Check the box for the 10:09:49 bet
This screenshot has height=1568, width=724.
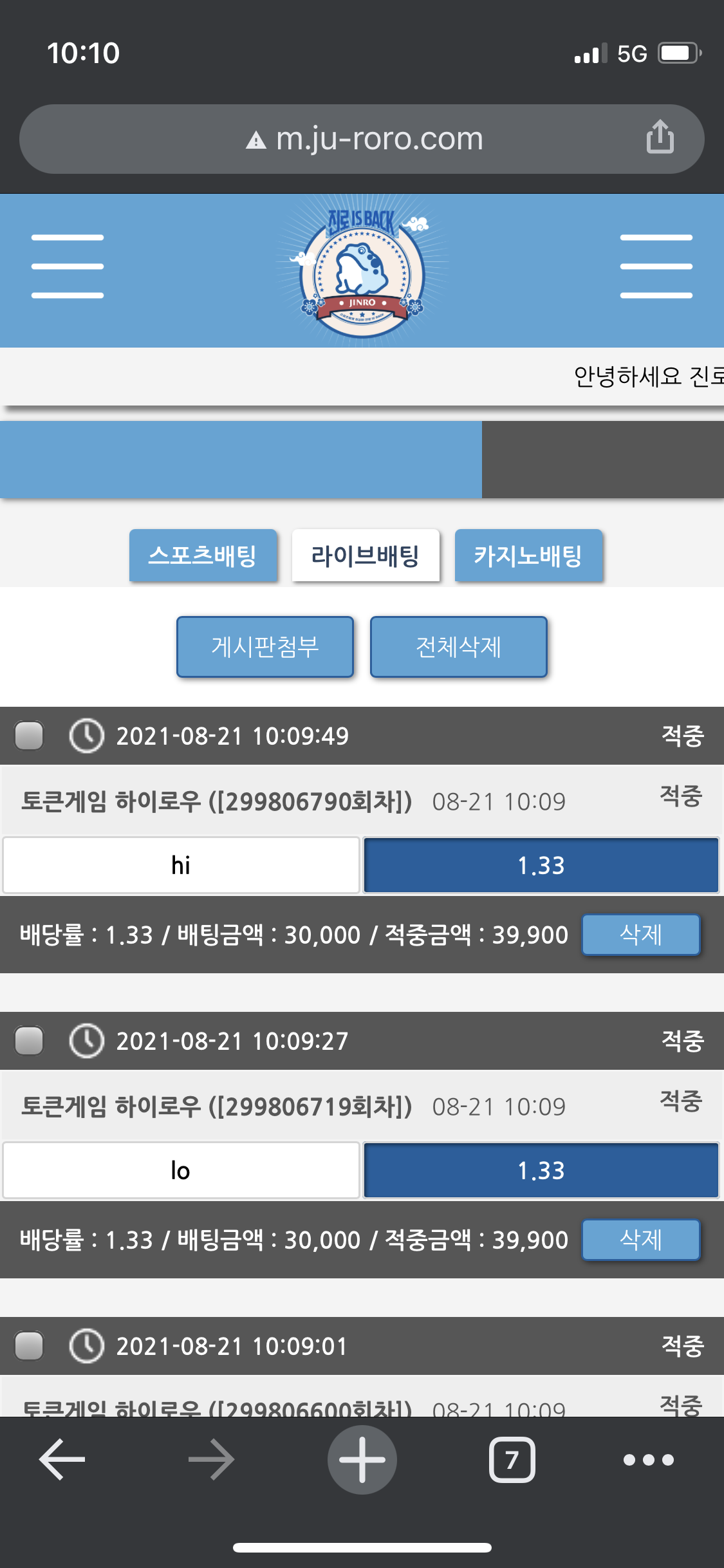(29, 736)
